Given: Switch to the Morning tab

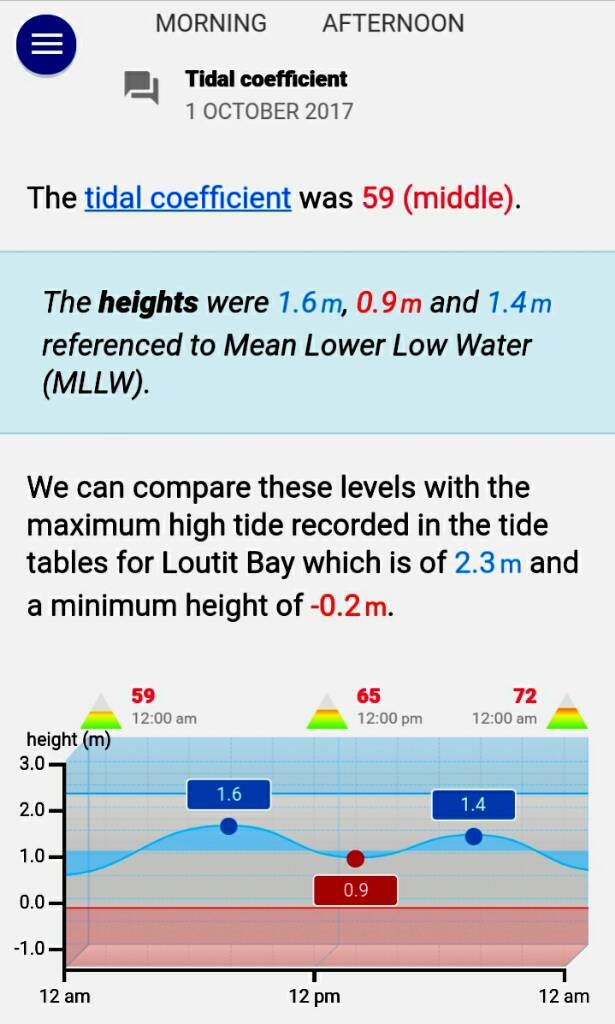Looking at the screenshot, I should pyautogui.click(x=211, y=23).
